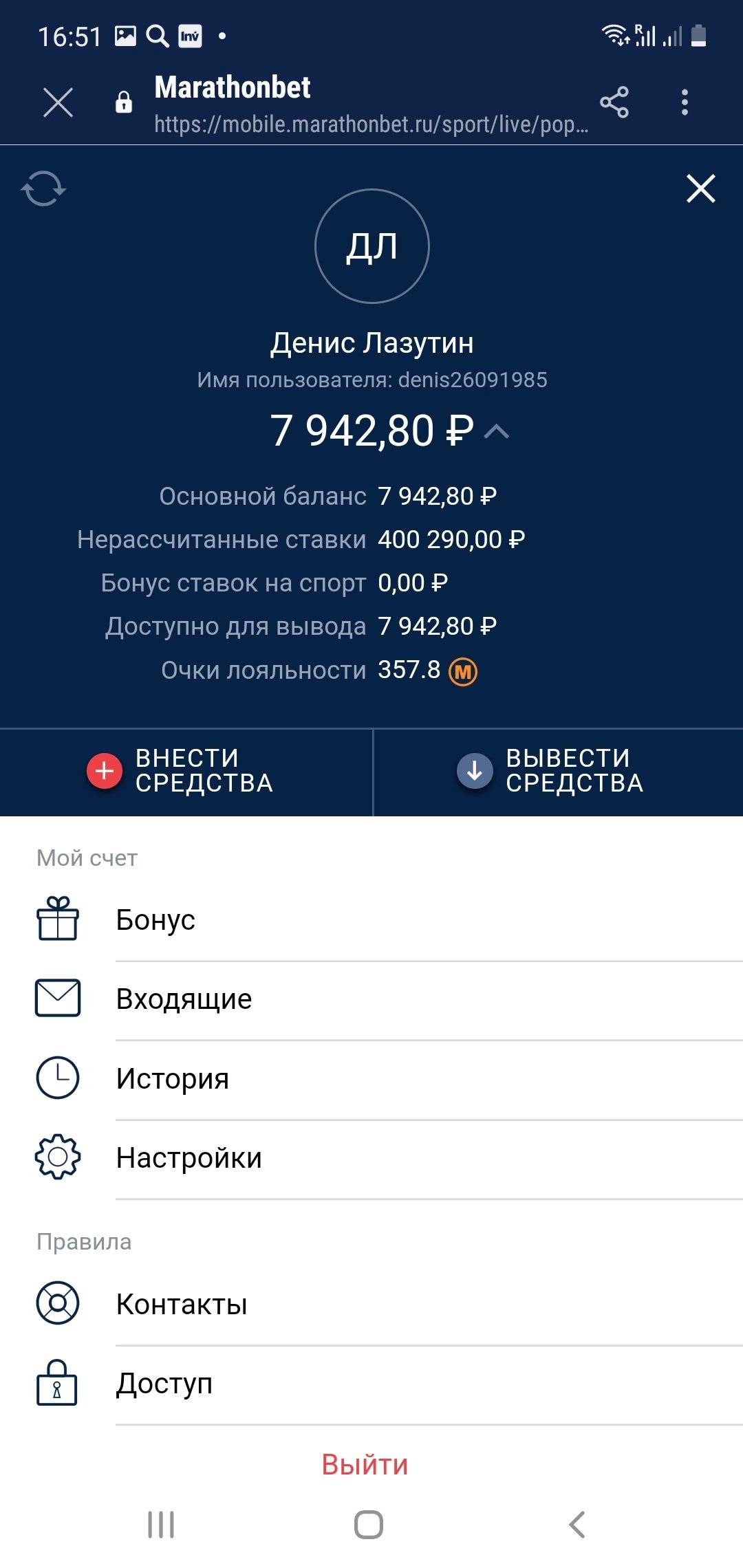Refresh the account balance
Viewport: 743px width, 1568px height.
43,188
